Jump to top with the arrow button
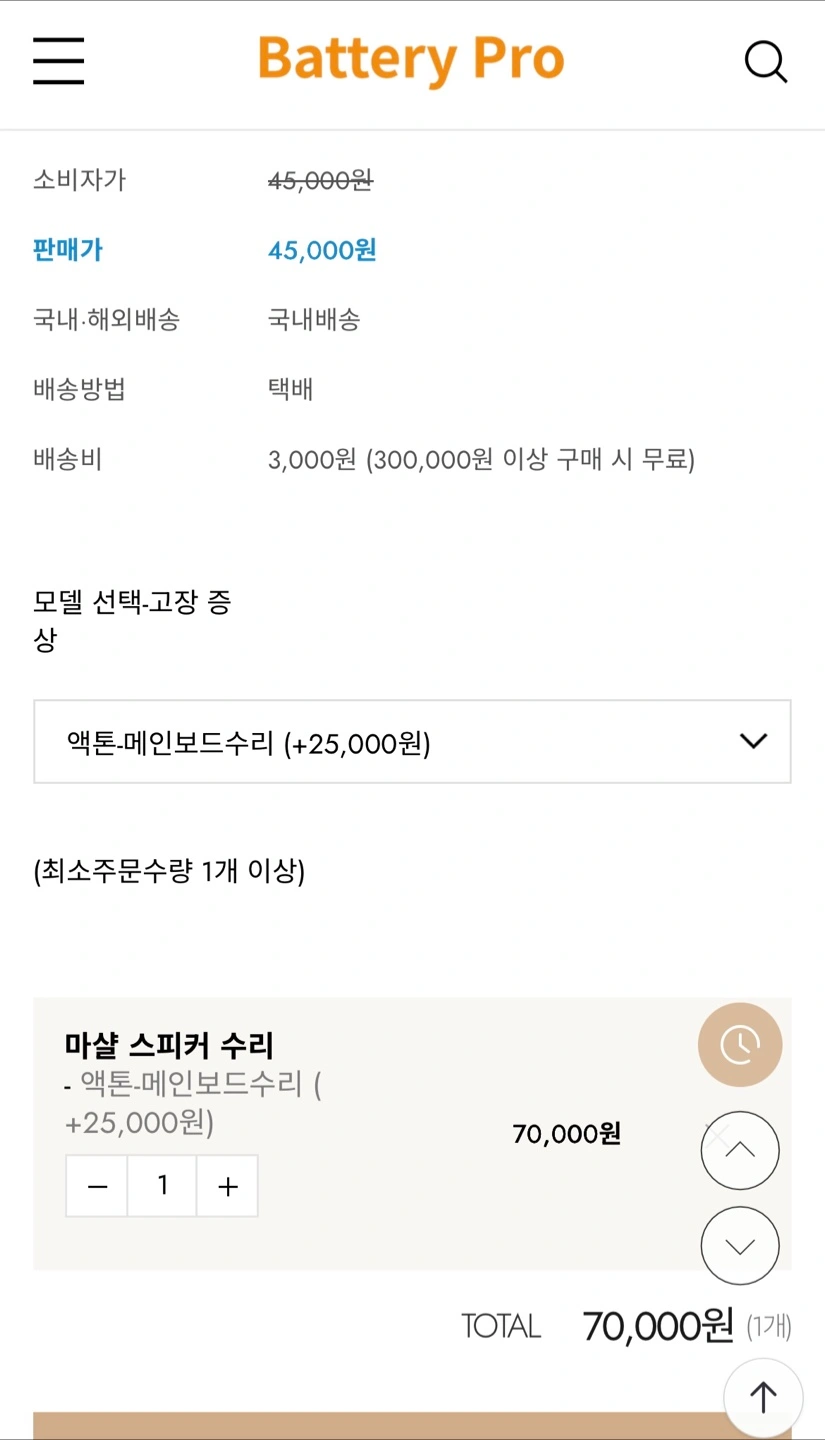 pyautogui.click(x=763, y=1397)
